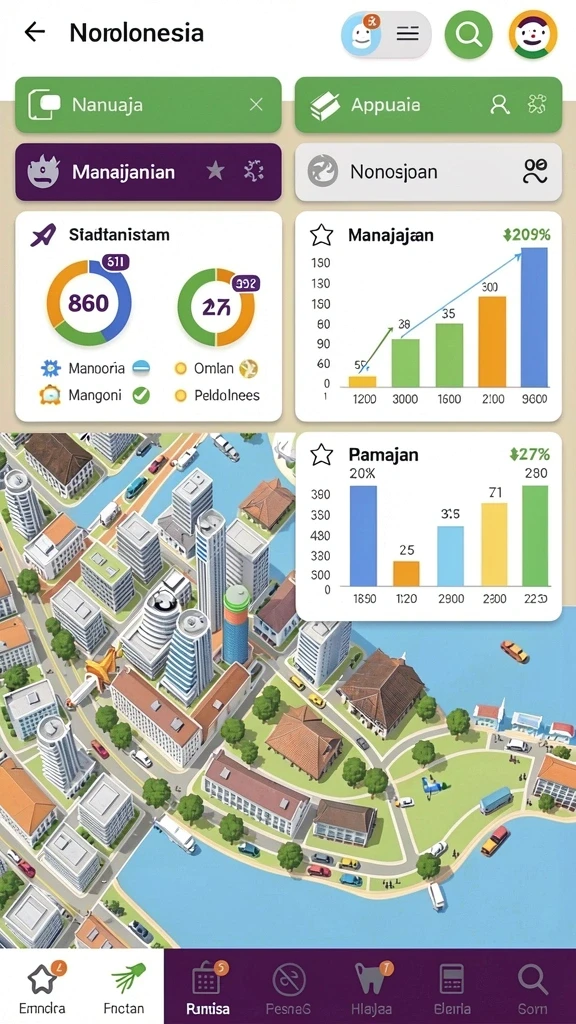Tap the person icon on the Appuaie bar
This screenshot has width=576, height=1024.
click(500, 104)
